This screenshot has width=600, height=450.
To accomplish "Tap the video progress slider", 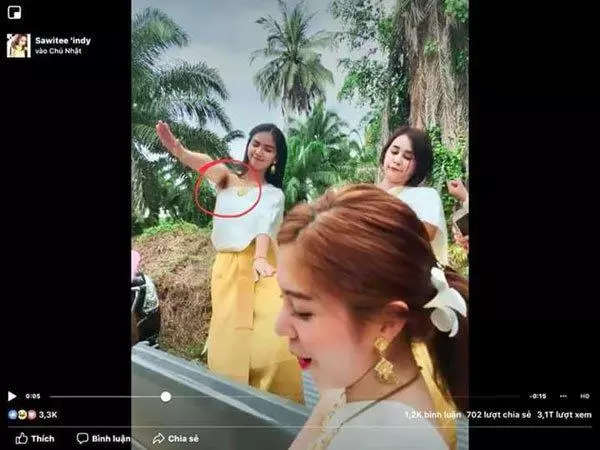I will coord(165,396).
